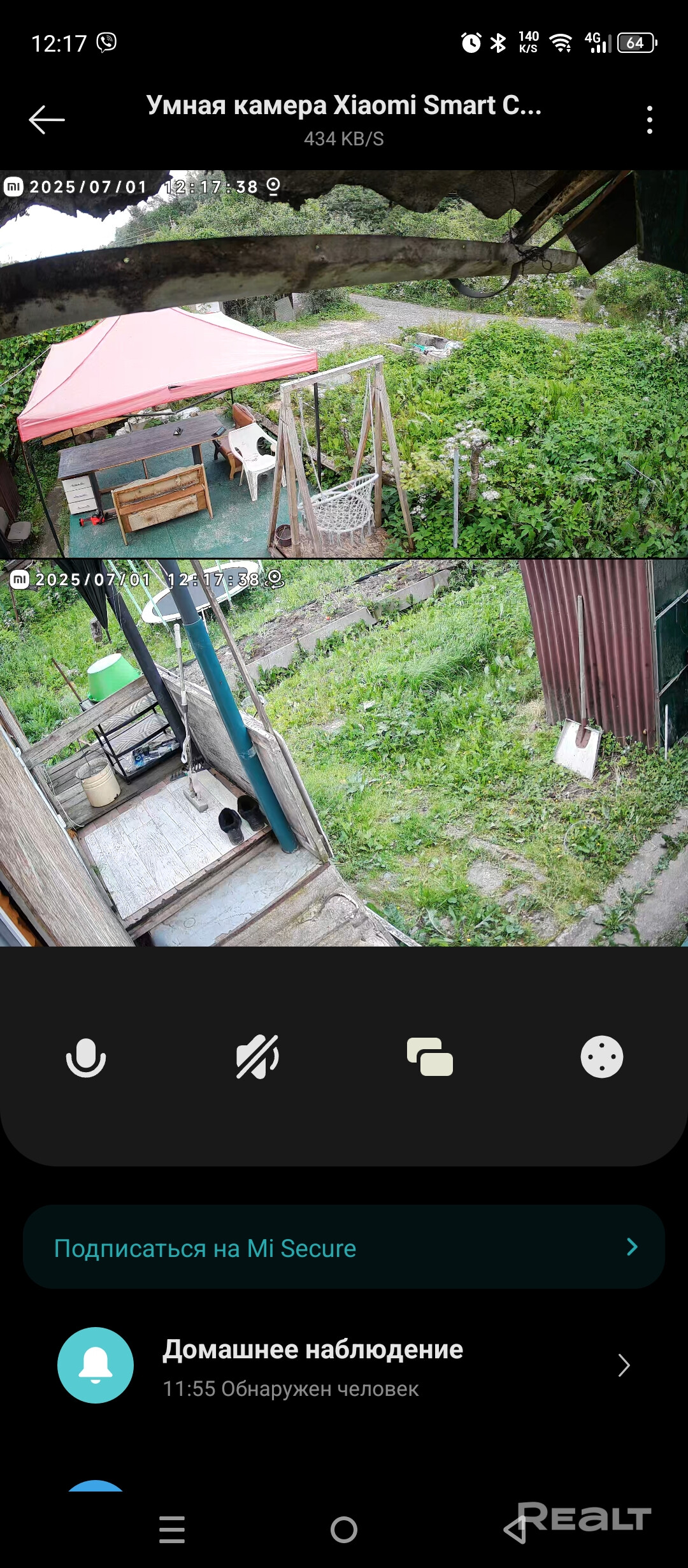Image resolution: width=688 pixels, height=1568 pixels.
Task: Open the pan-tilt direction control
Action: click(x=601, y=1057)
